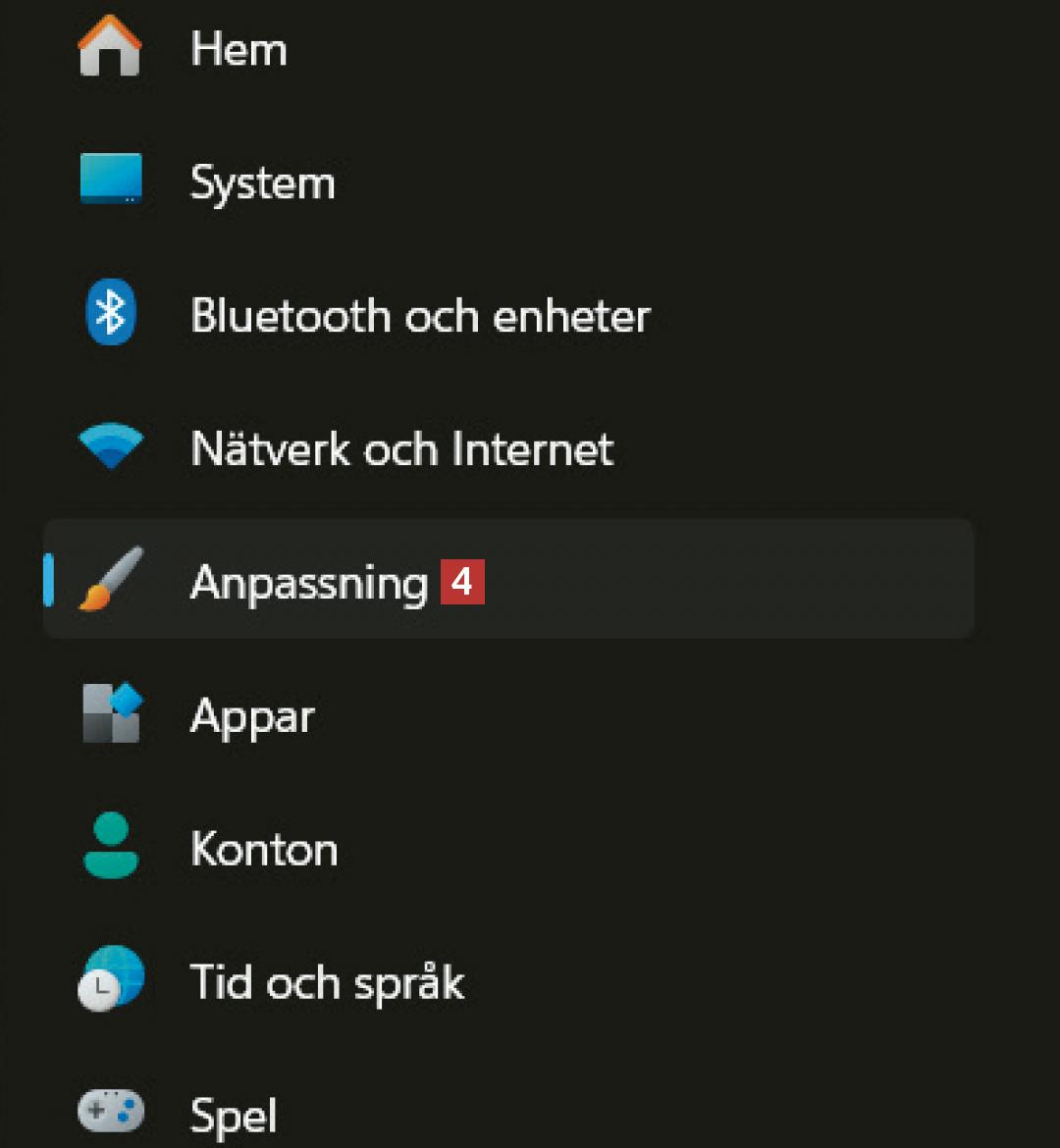Open the Spel section

click(x=234, y=1116)
